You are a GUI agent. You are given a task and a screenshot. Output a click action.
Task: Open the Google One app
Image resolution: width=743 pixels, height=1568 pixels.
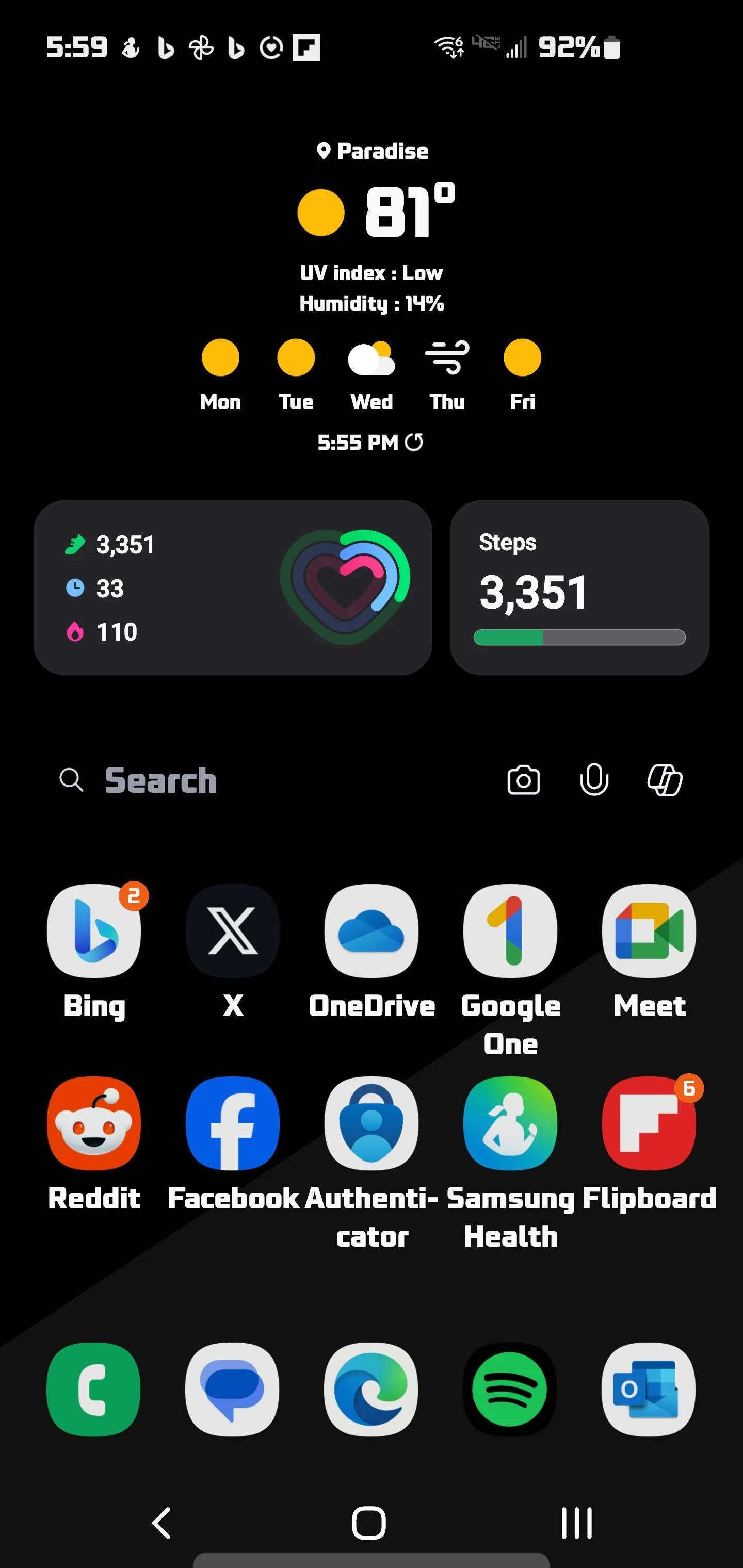coord(510,930)
